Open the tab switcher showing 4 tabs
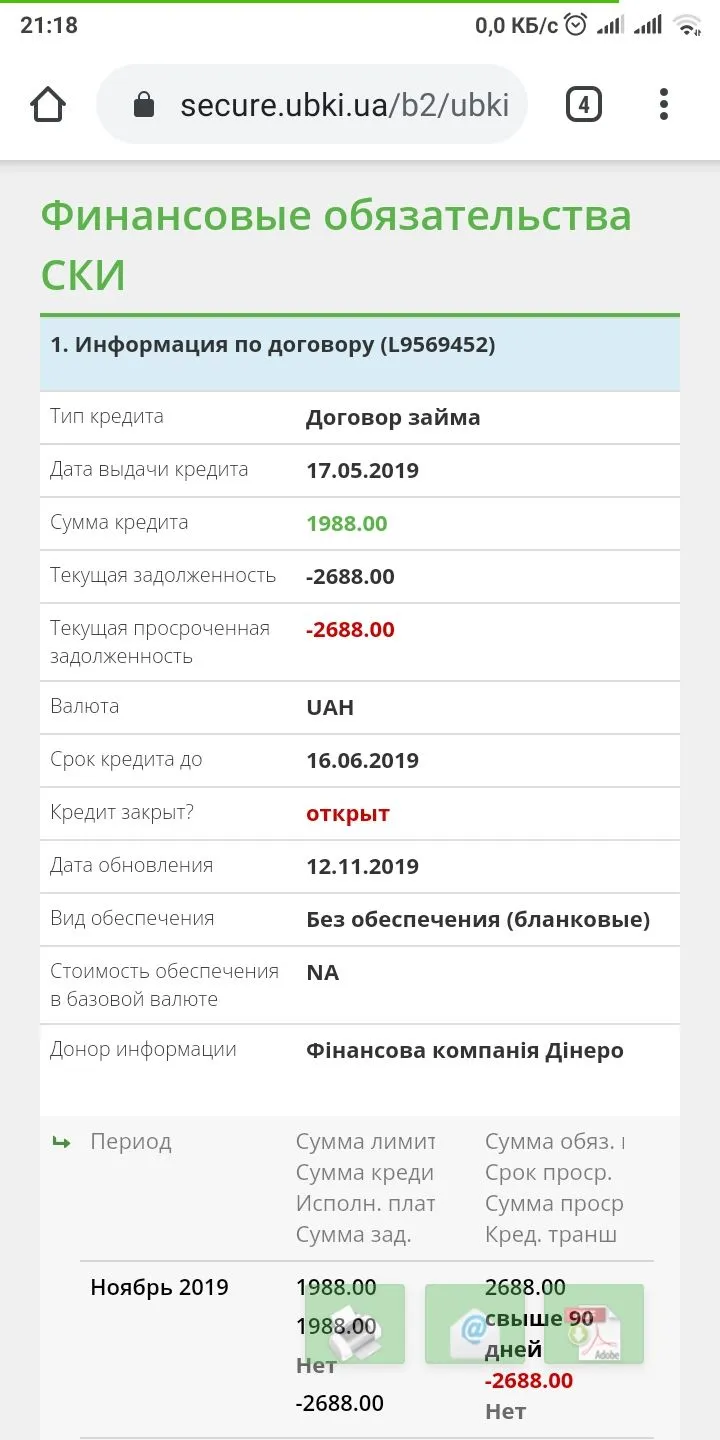The width and height of the screenshot is (720, 1440). click(583, 105)
